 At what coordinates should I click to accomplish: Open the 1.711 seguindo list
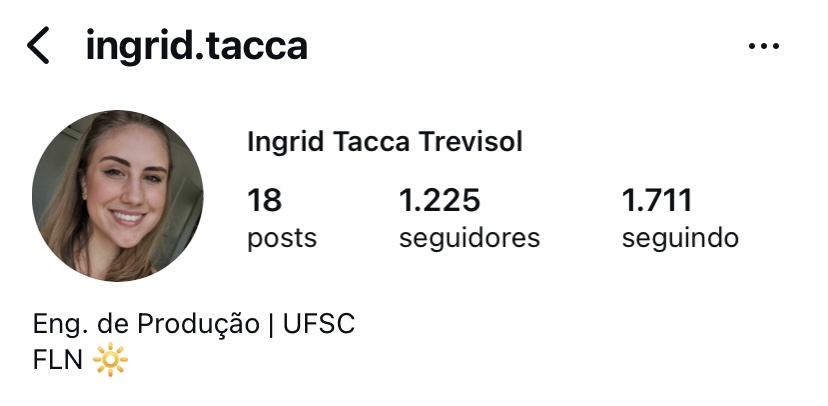[x=680, y=219]
